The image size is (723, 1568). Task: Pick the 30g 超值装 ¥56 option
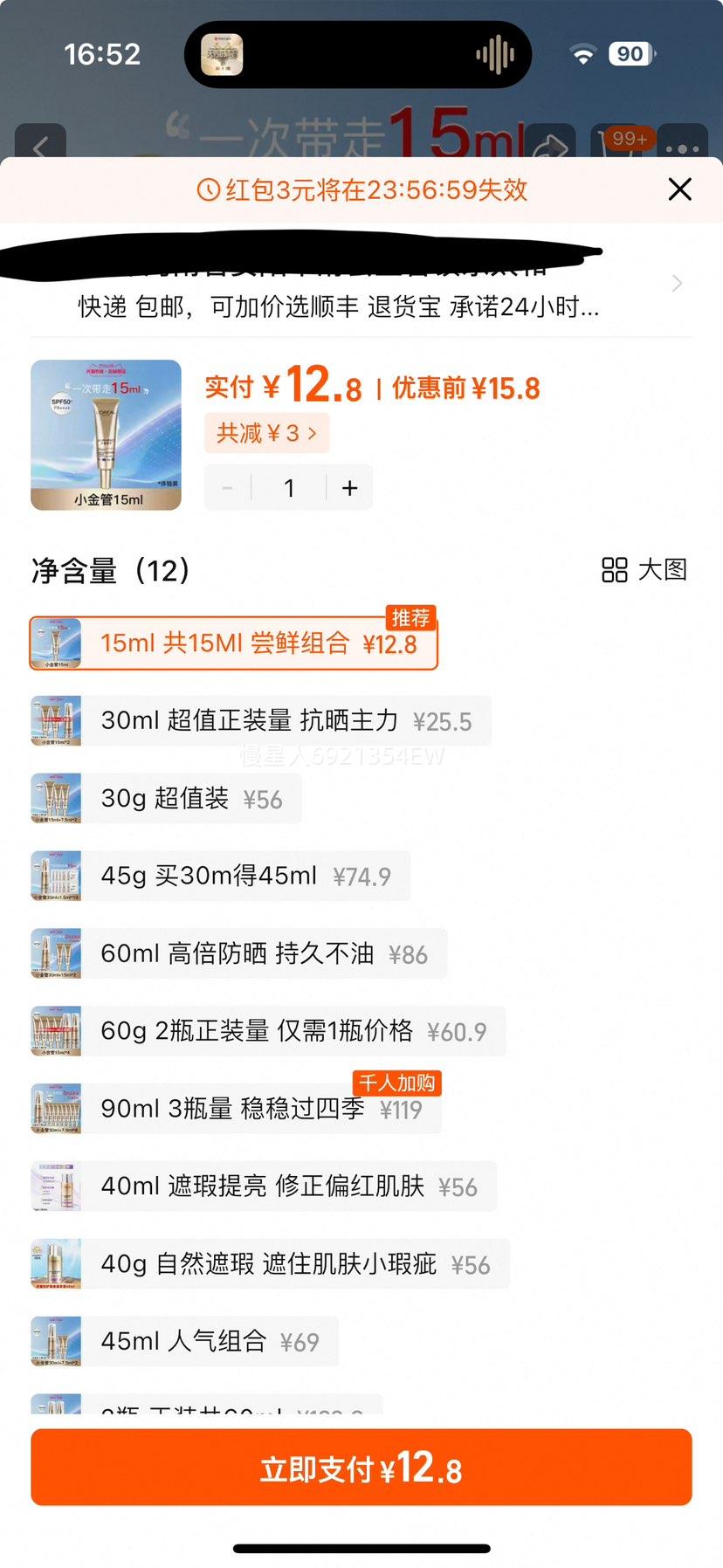tap(166, 799)
